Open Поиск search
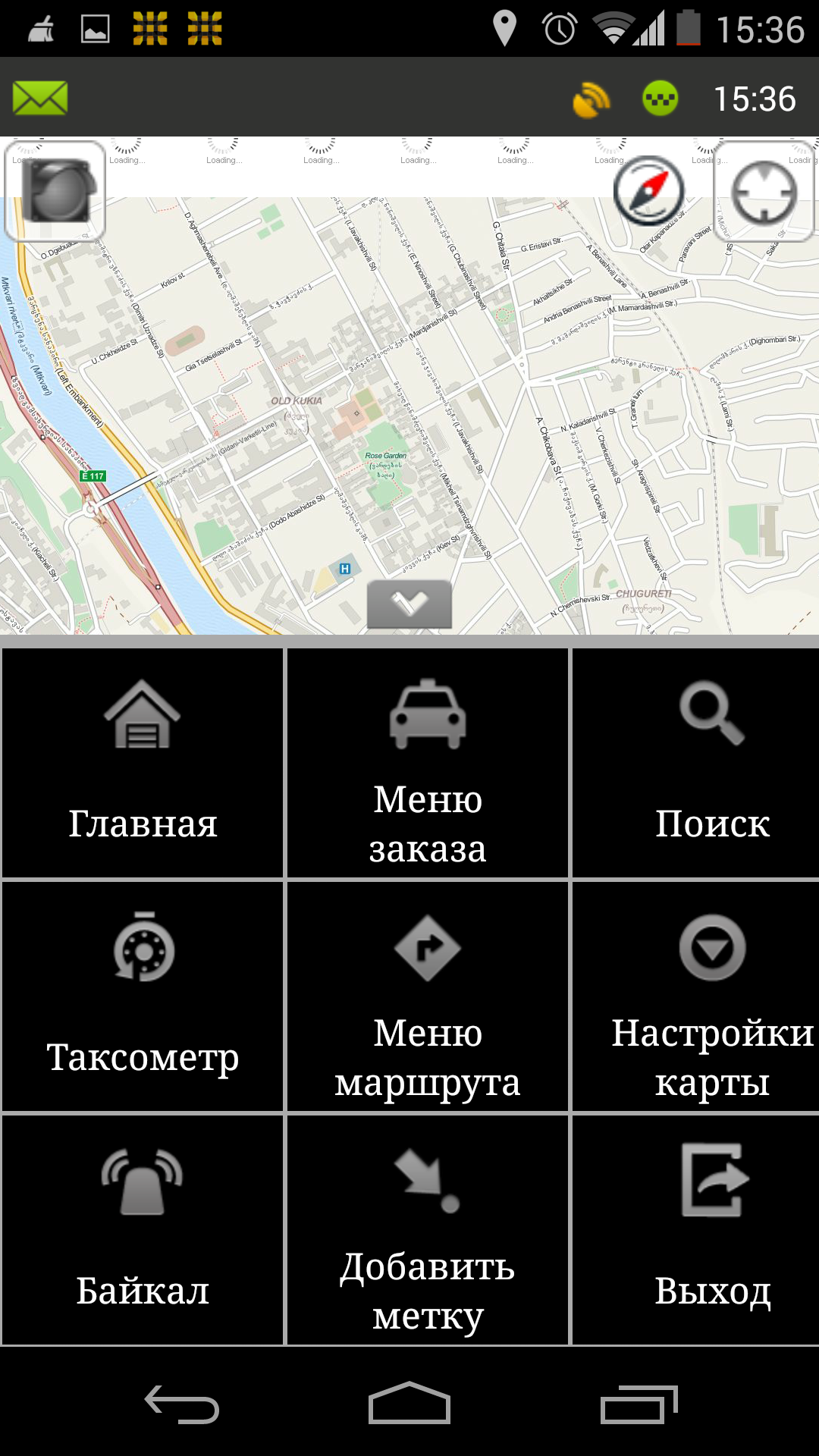The width and height of the screenshot is (819, 1456). (x=711, y=762)
